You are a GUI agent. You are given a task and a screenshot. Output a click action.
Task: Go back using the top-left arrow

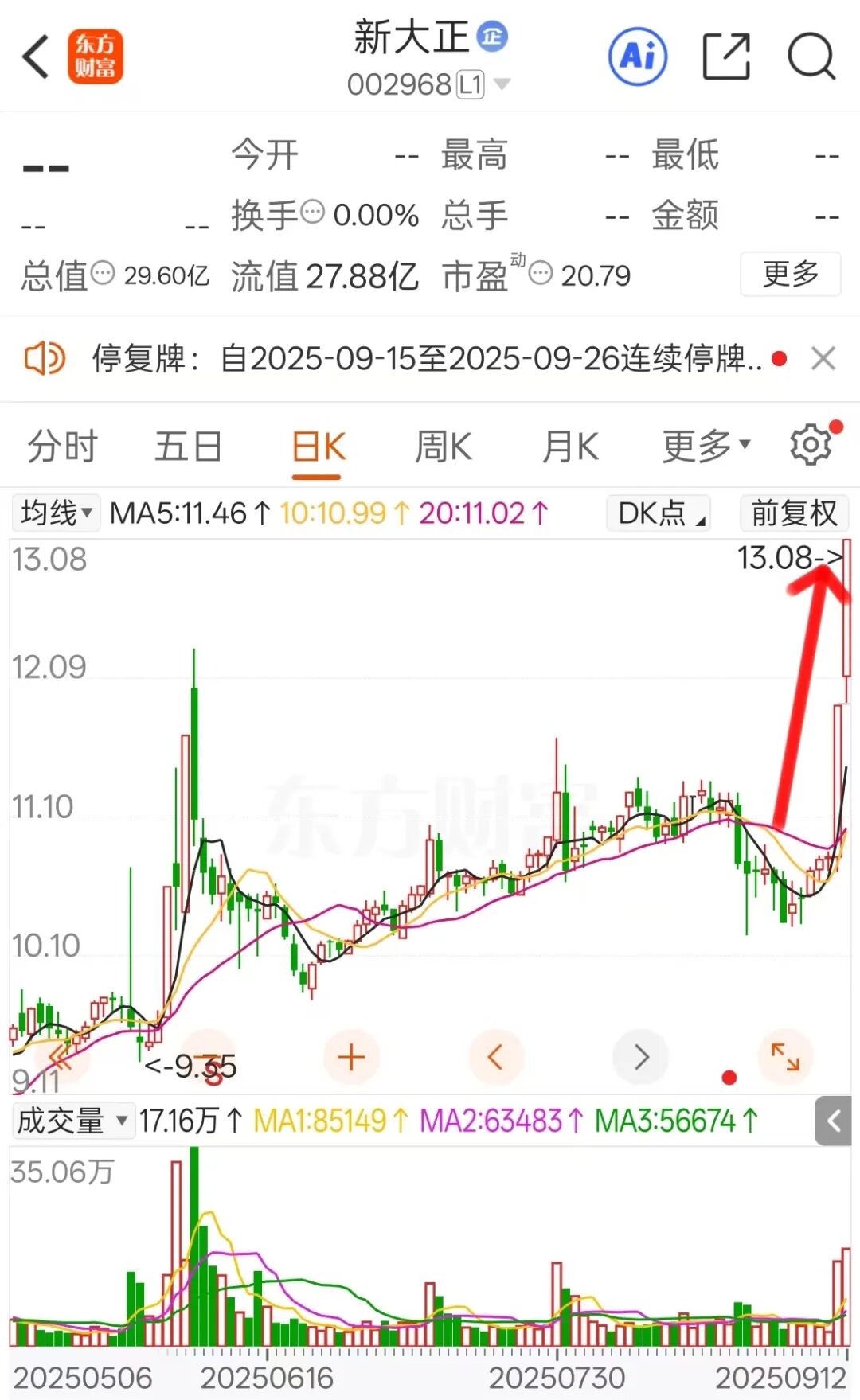(36, 57)
